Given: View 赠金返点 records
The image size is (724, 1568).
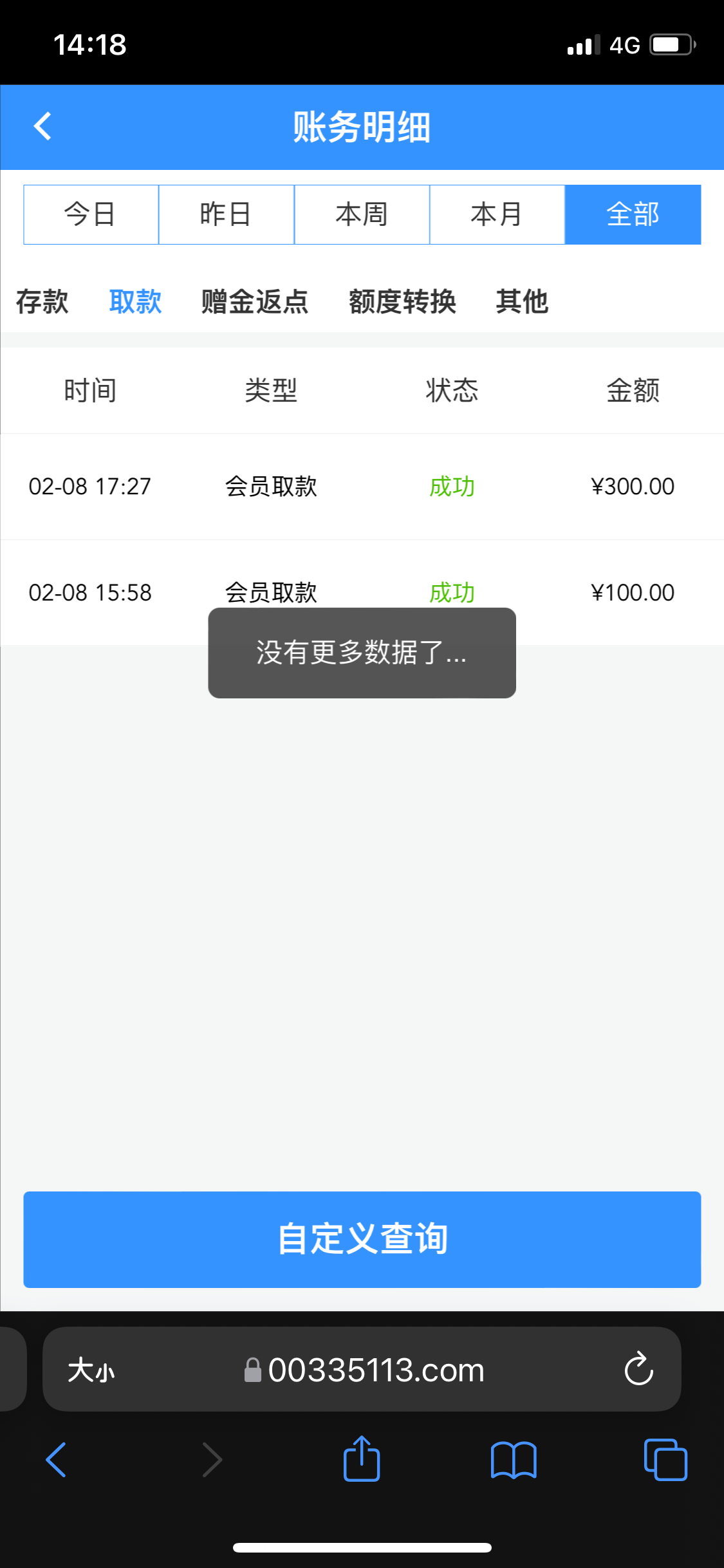Looking at the screenshot, I should pos(255,301).
